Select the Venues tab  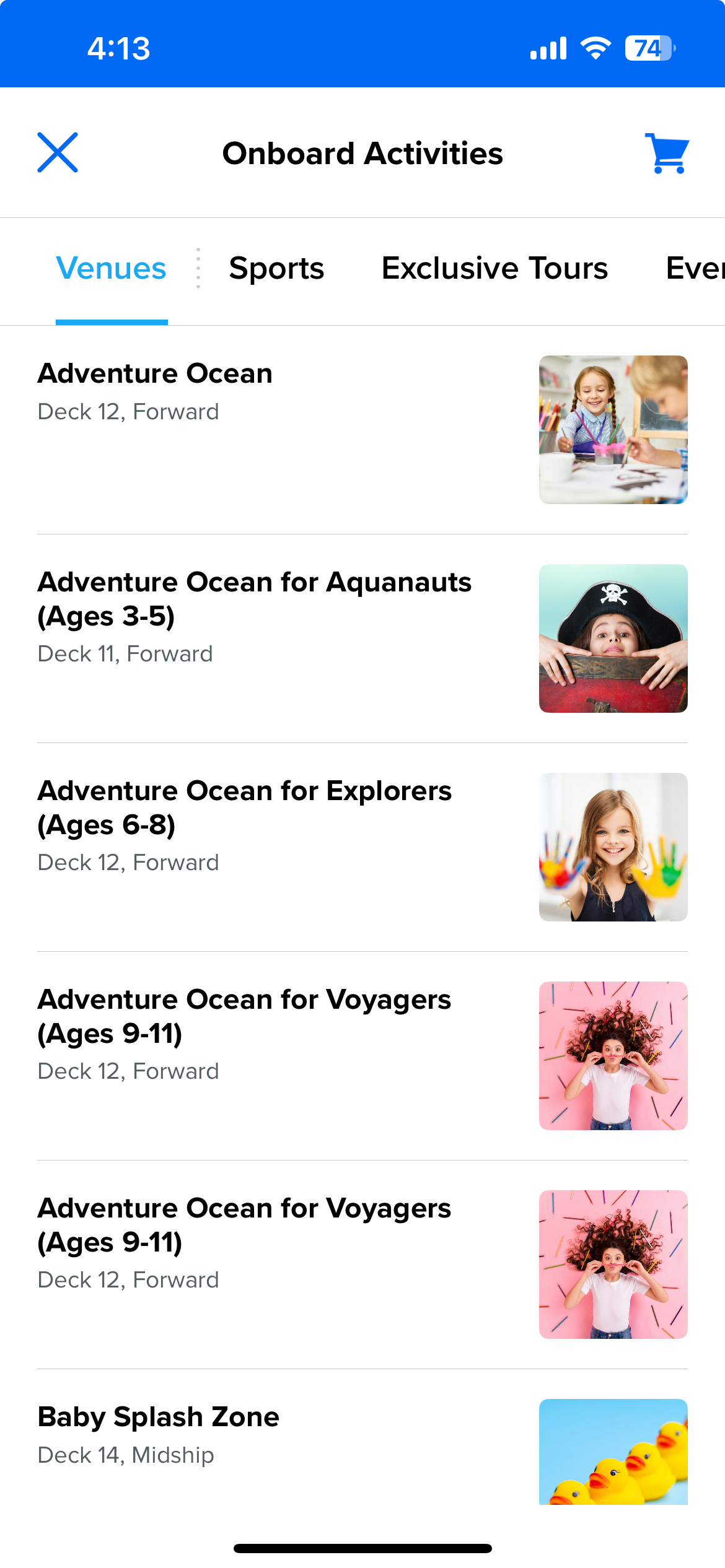coord(112,269)
